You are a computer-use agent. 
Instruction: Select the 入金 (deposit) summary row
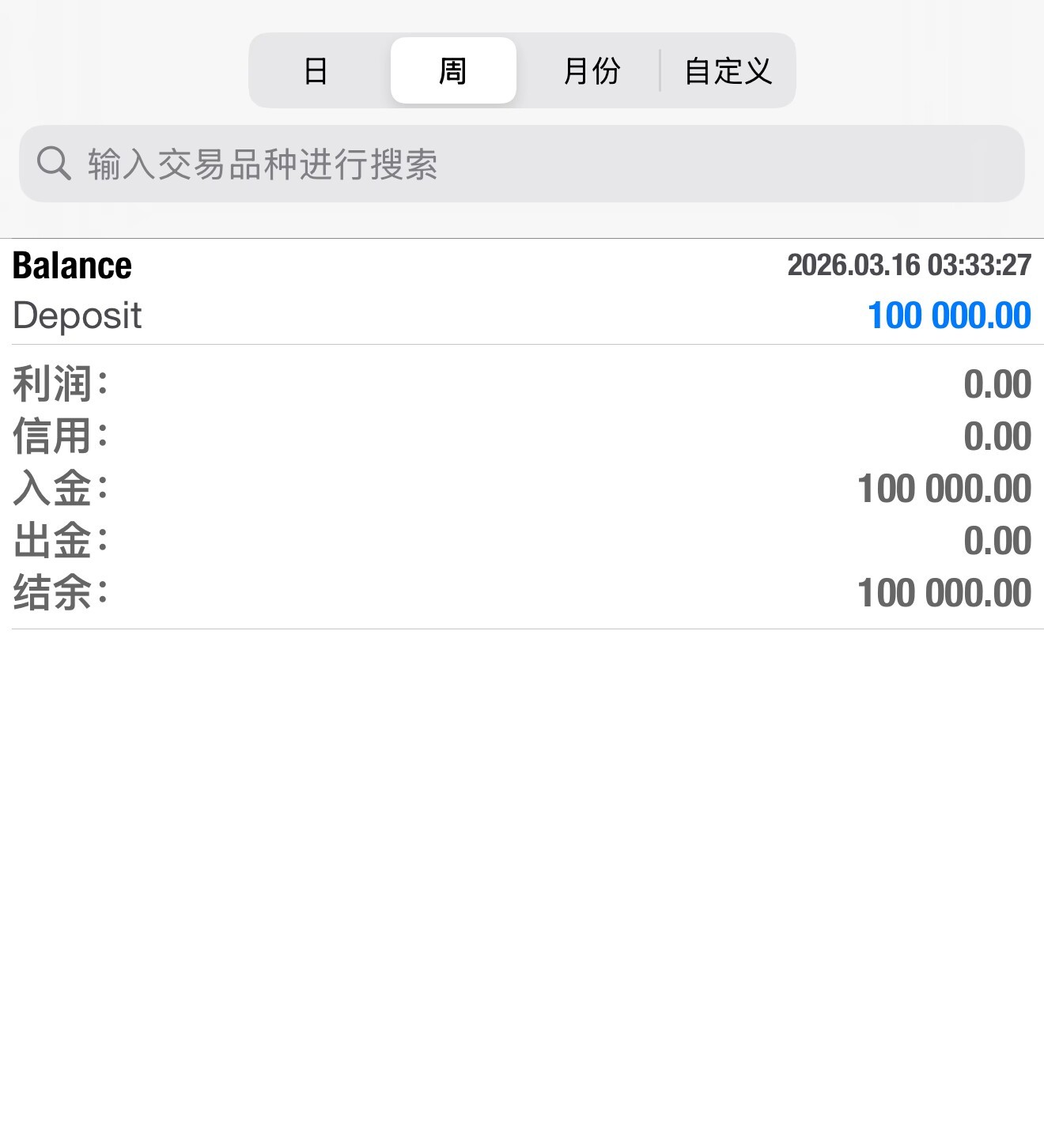(522, 488)
